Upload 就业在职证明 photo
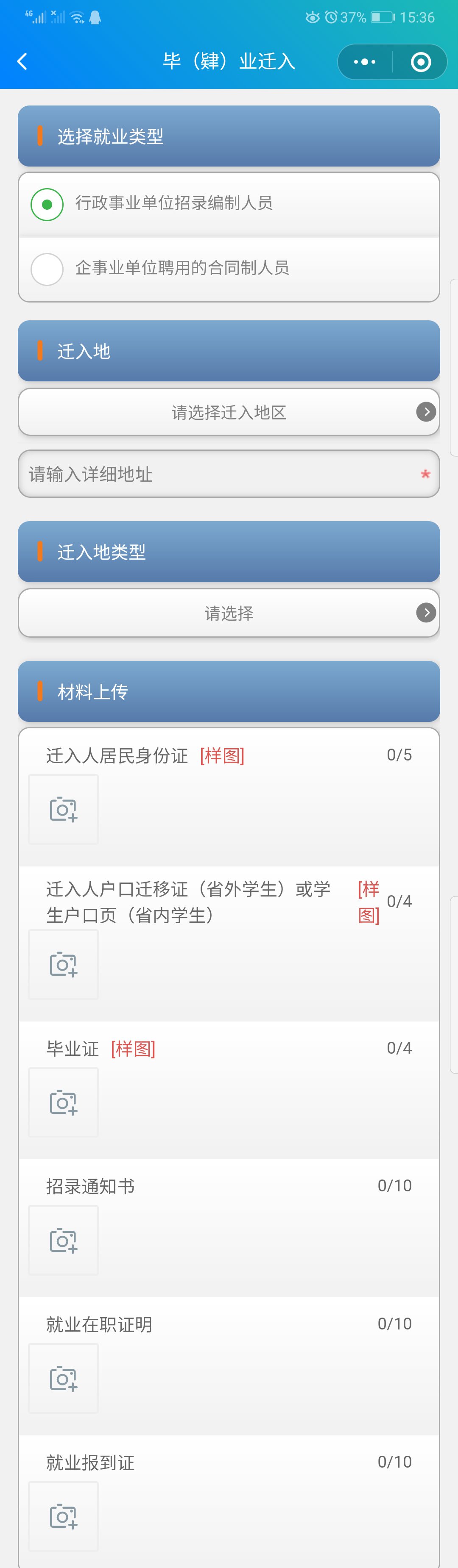This screenshot has width=458, height=1568. click(63, 1378)
